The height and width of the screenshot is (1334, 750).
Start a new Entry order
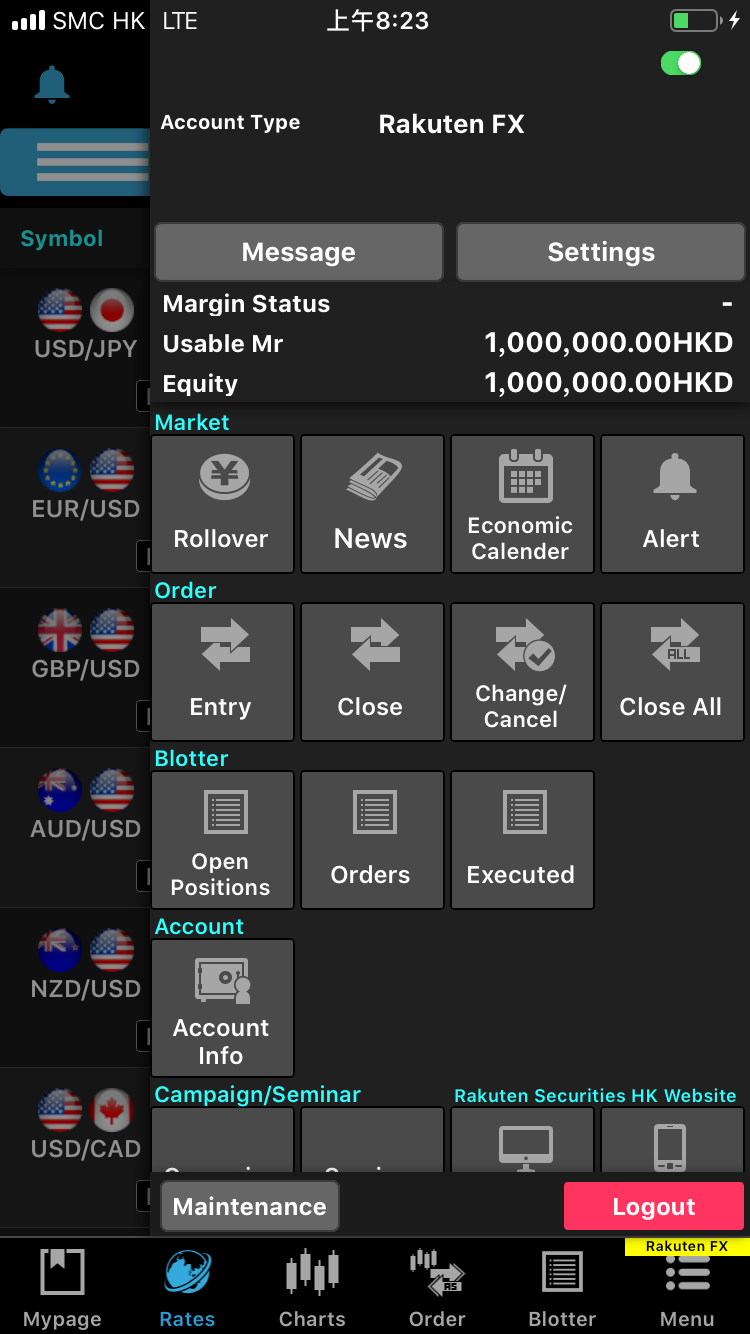[x=222, y=672]
